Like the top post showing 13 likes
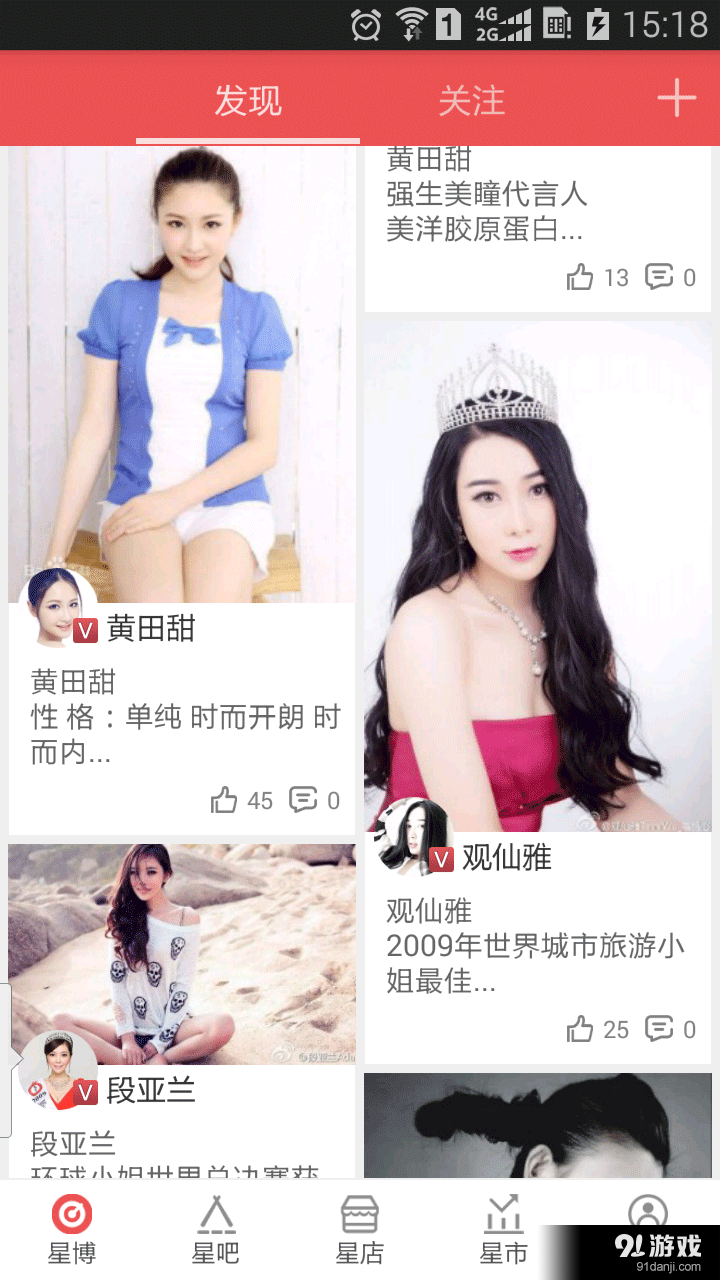720x1280 pixels. pos(580,278)
